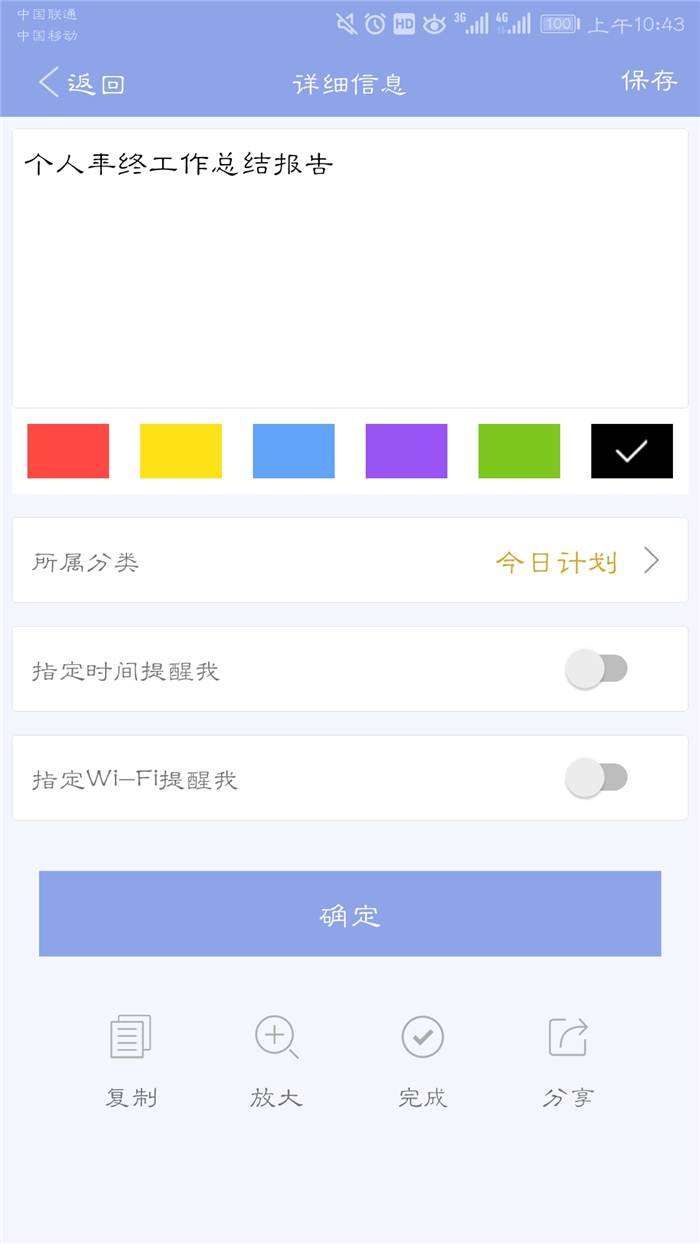The image size is (700, 1244).
Task: Choose the green color swatch
Action: 519,451
